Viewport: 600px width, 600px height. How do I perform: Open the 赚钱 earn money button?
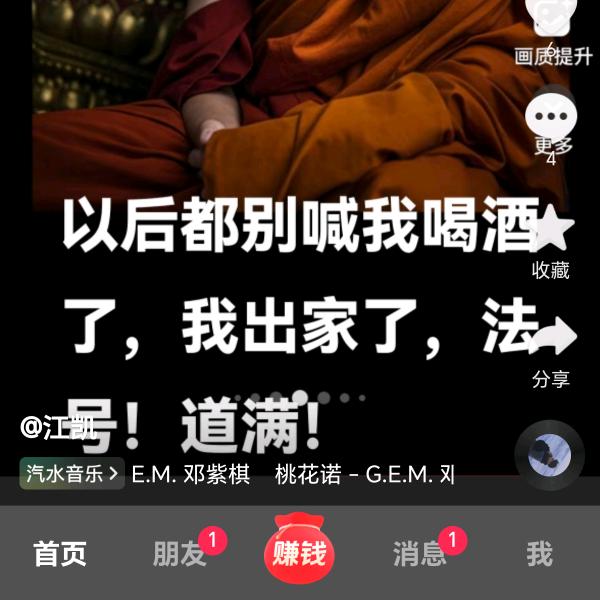(x=300, y=552)
